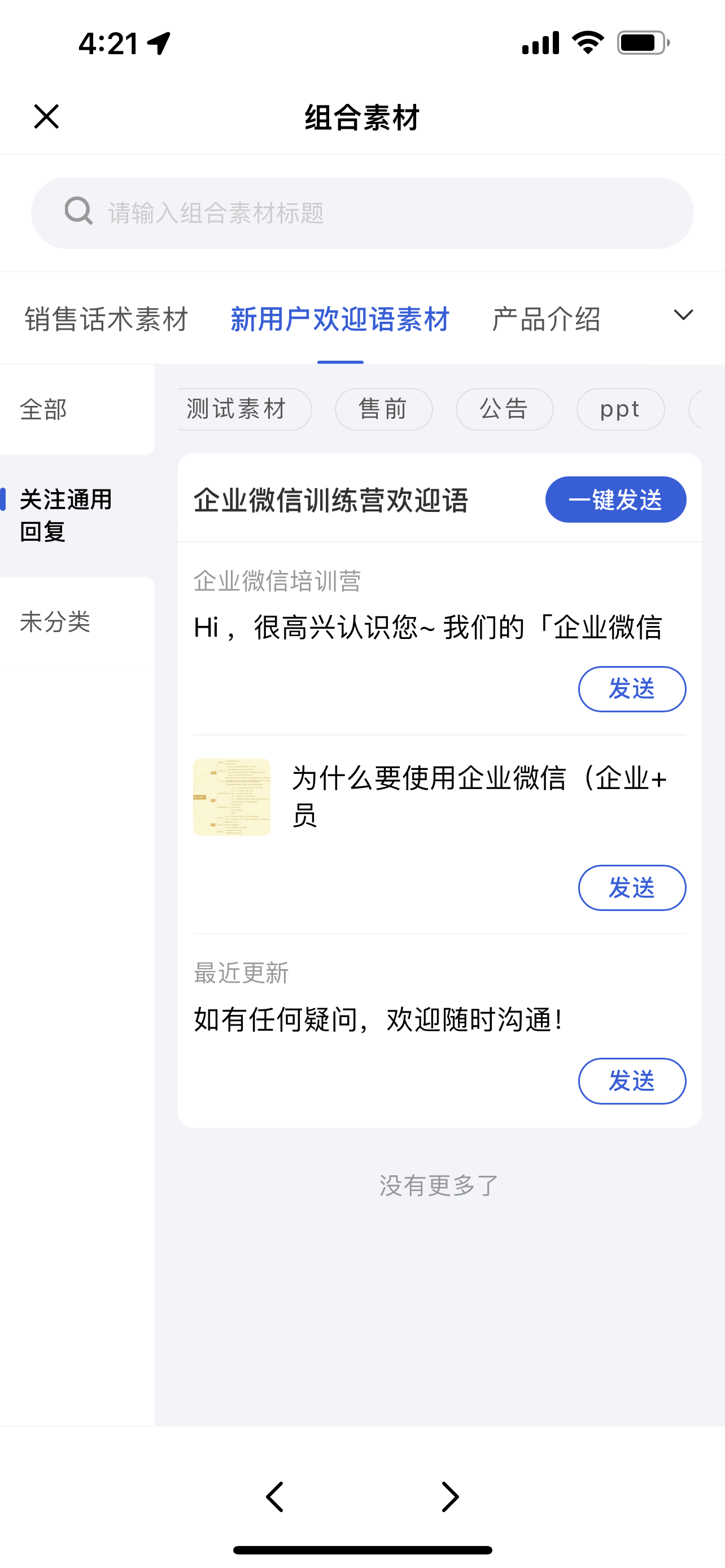Focus the 请输入组合素材标题 search field
The image size is (725, 1568).
click(x=362, y=213)
